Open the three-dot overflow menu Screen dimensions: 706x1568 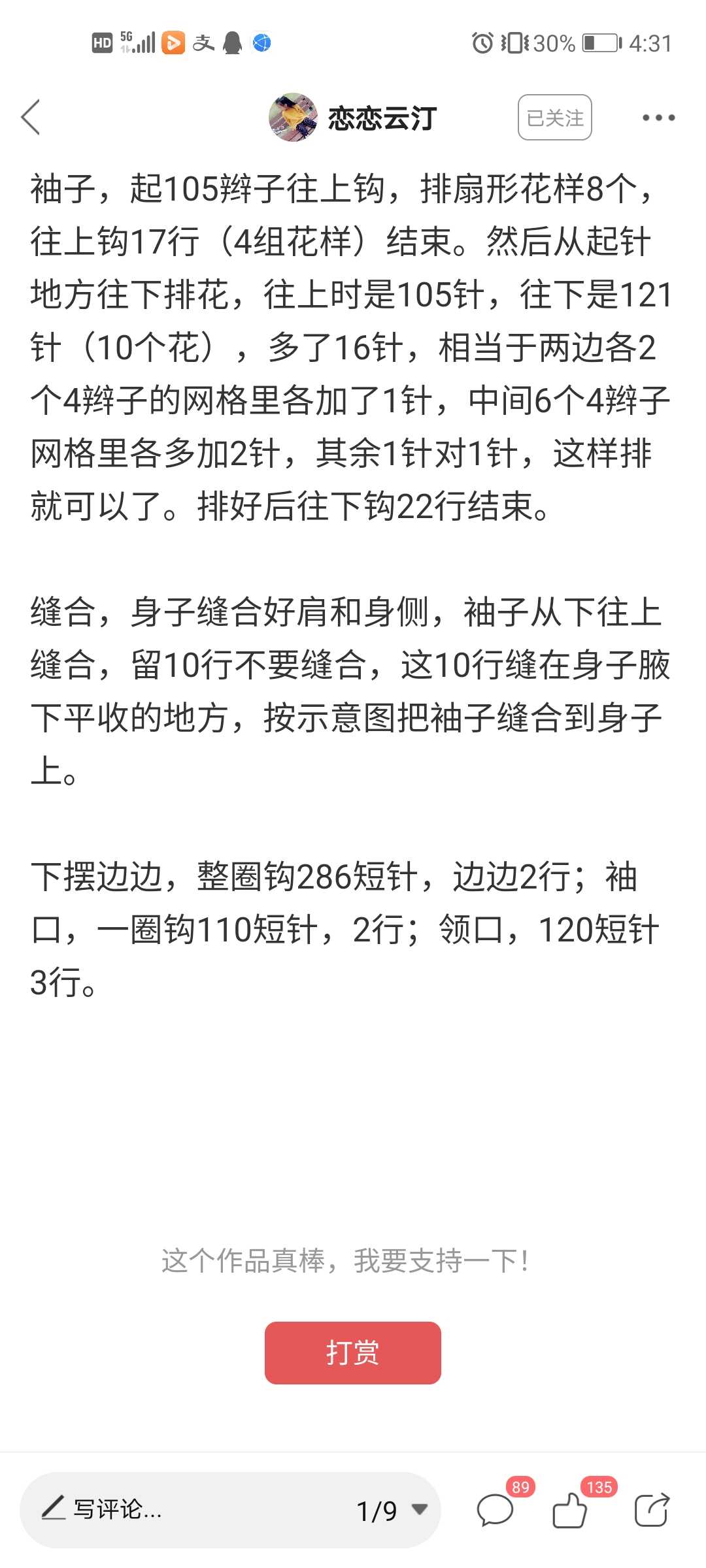pos(658,118)
